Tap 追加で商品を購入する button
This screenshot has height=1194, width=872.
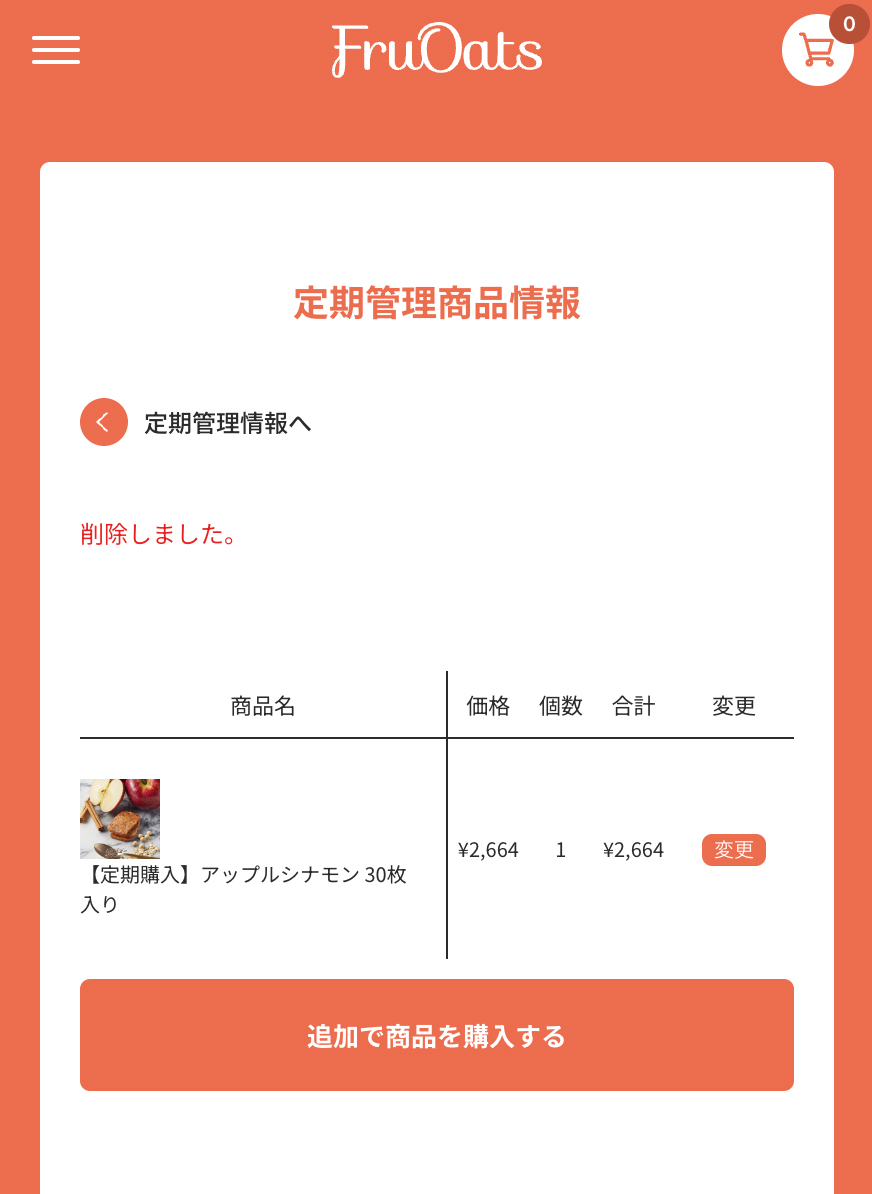pyautogui.click(x=436, y=1035)
